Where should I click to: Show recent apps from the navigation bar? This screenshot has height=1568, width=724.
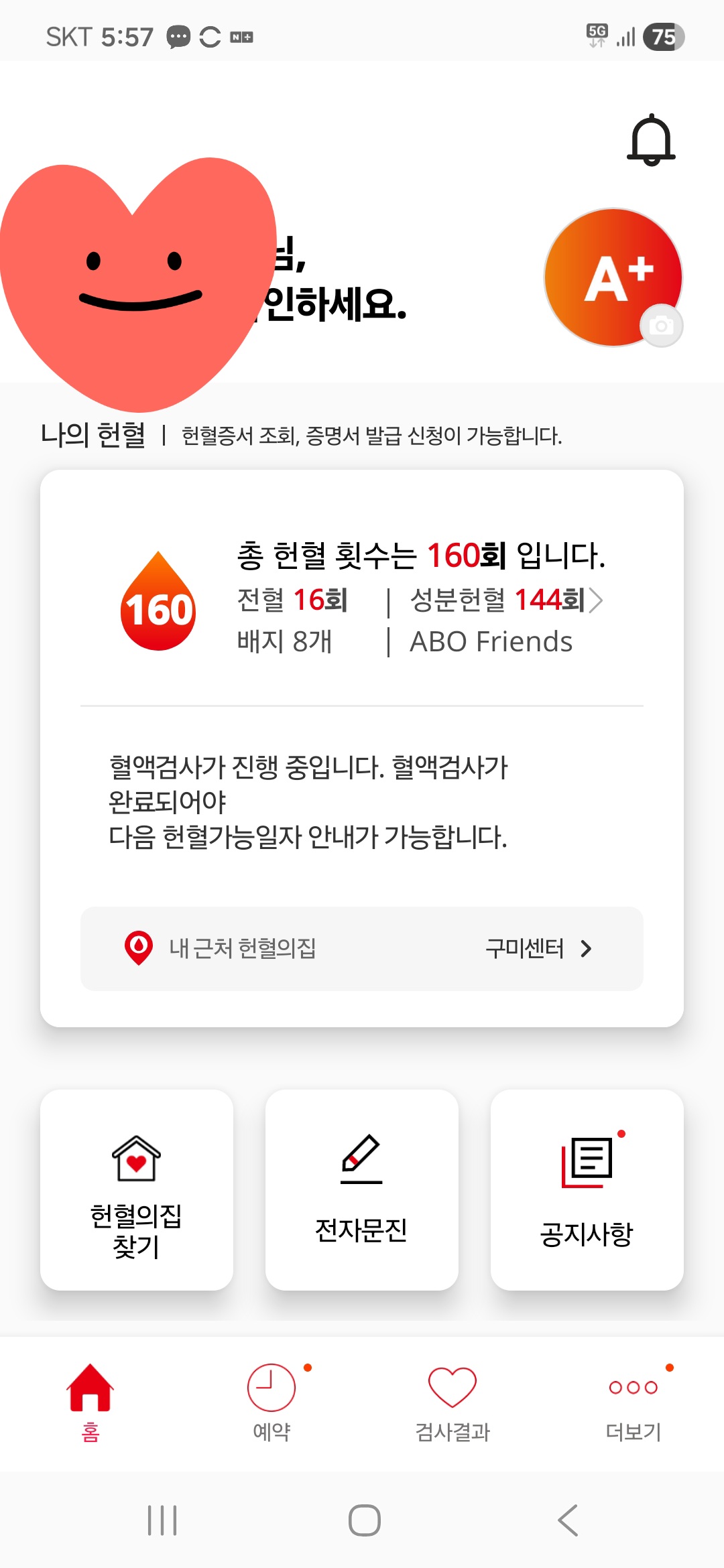pos(162,1520)
